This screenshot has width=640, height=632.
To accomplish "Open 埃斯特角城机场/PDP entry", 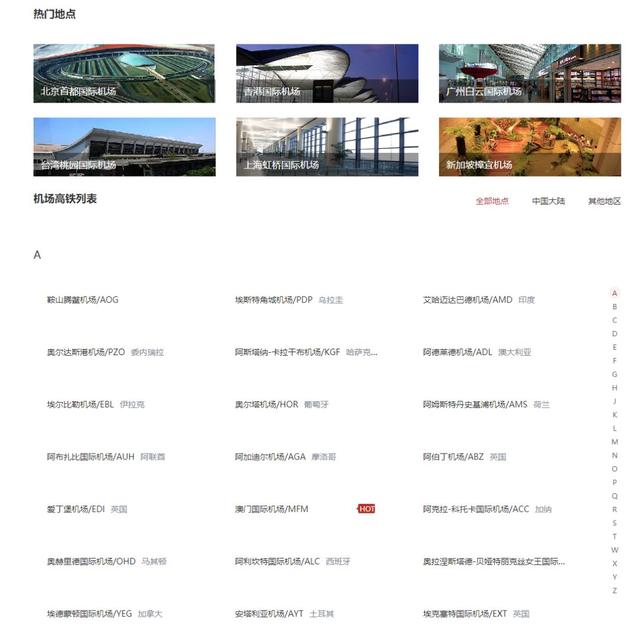I will click(274, 300).
